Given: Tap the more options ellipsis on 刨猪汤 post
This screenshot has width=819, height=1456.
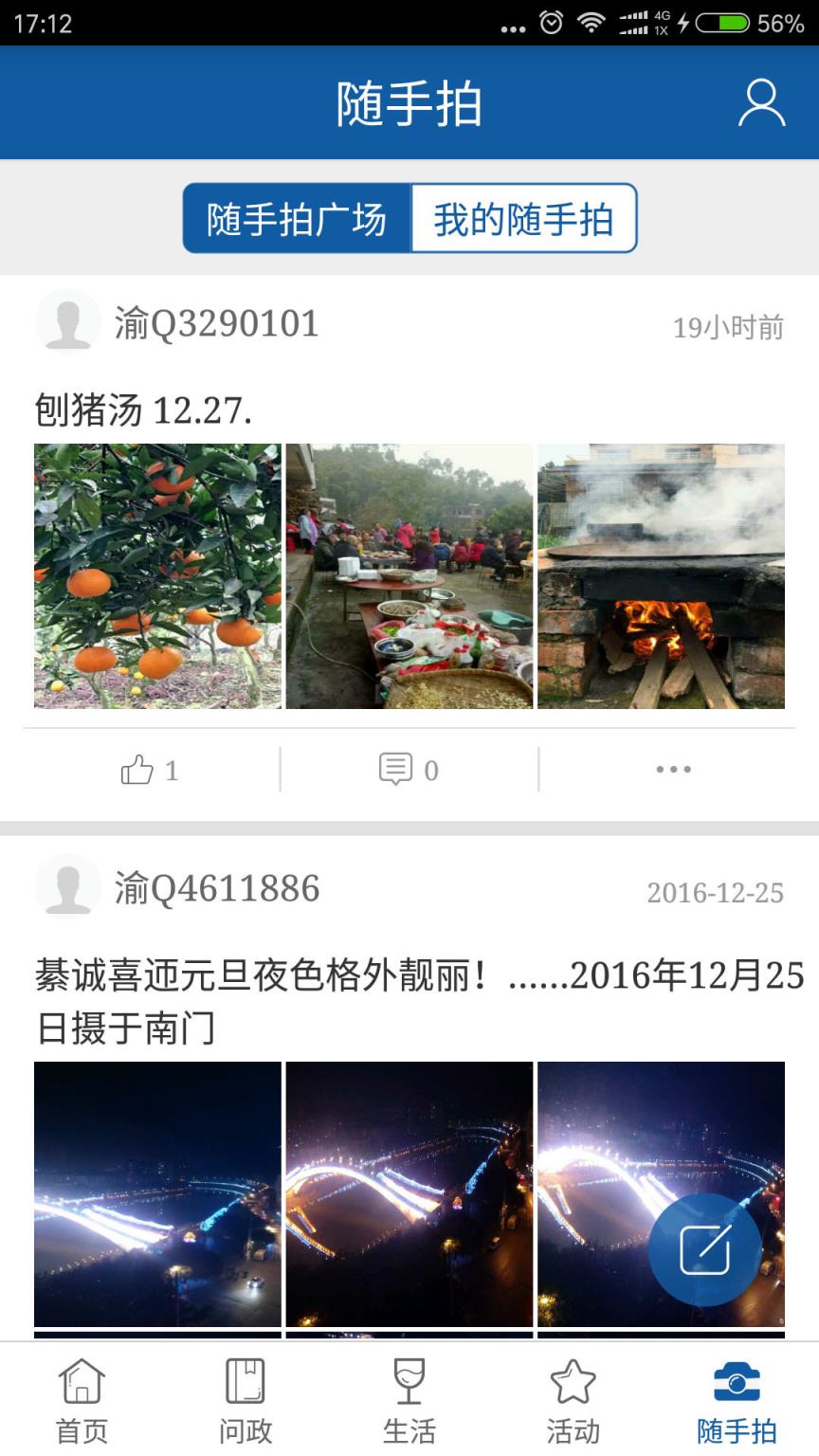Looking at the screenshot, I should tap(672, 770).
